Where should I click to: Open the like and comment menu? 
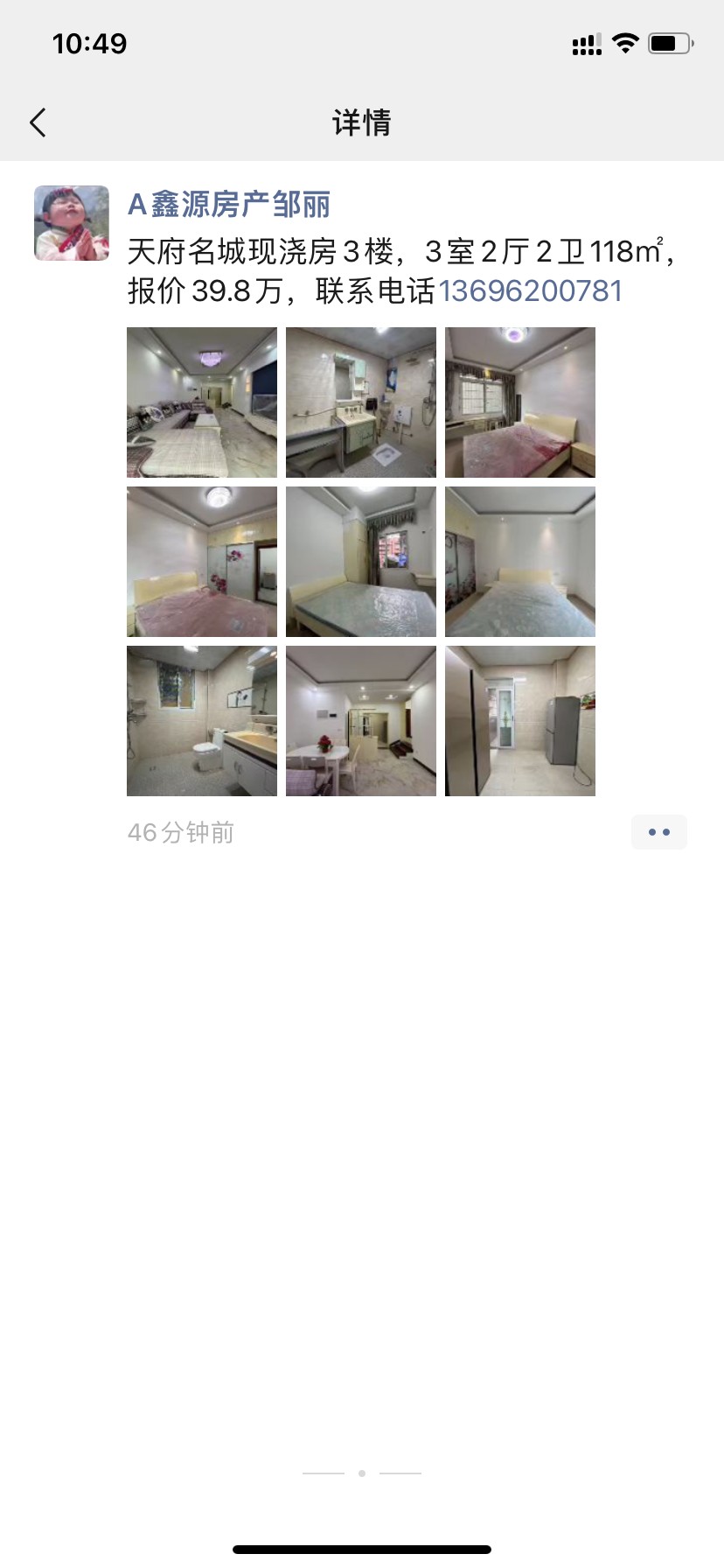point(659,832)
